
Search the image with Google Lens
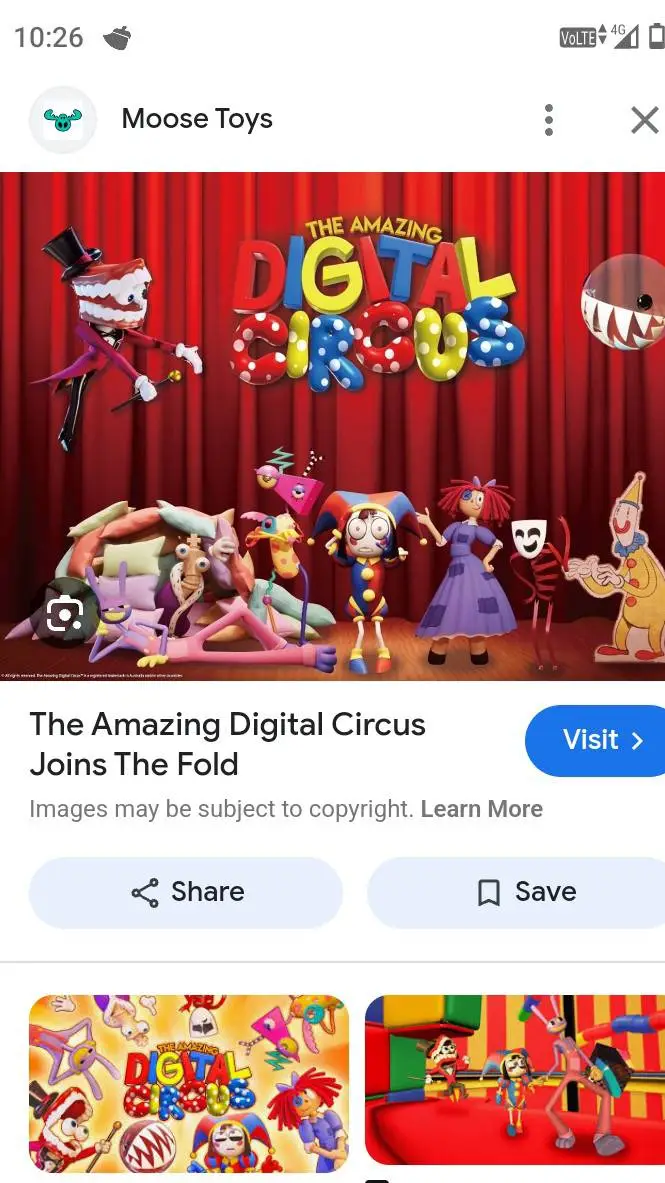64,613
